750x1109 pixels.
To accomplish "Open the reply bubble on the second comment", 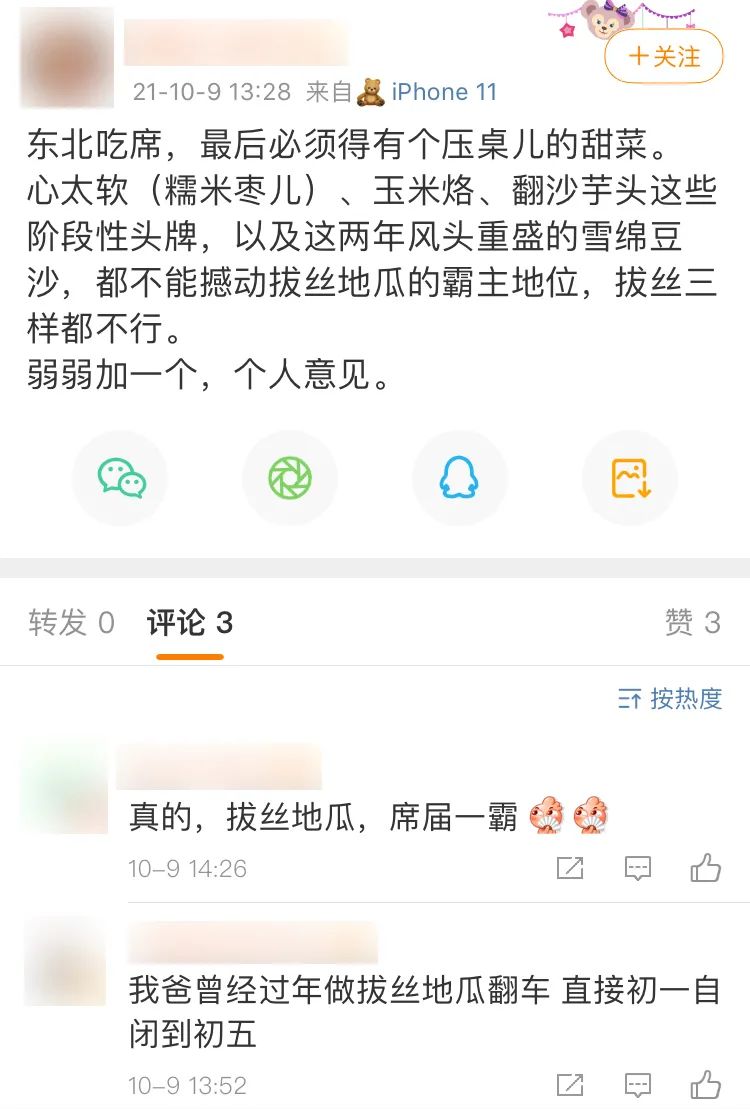I will point(638,1084).
